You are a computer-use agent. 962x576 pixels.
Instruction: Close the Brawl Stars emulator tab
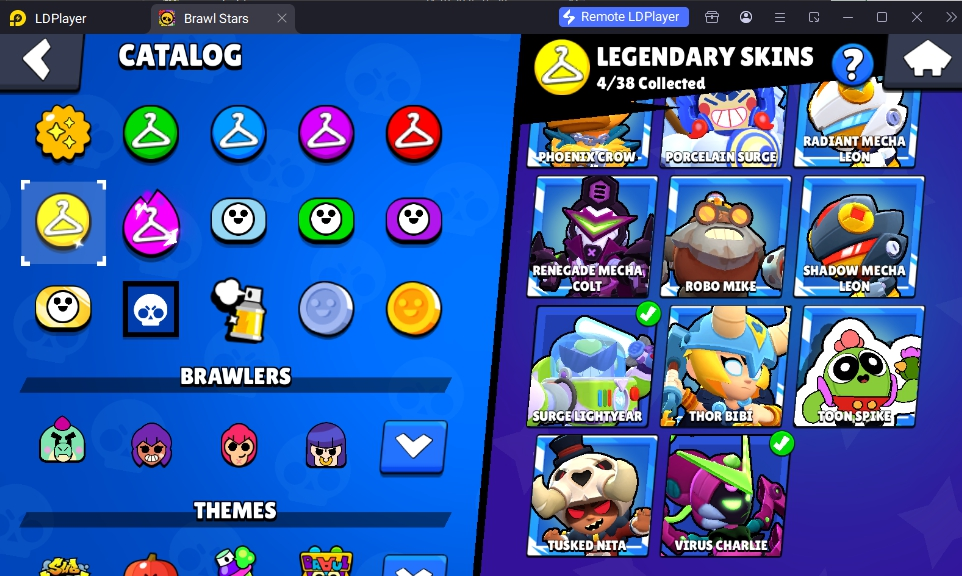click(x=282, y=18)
